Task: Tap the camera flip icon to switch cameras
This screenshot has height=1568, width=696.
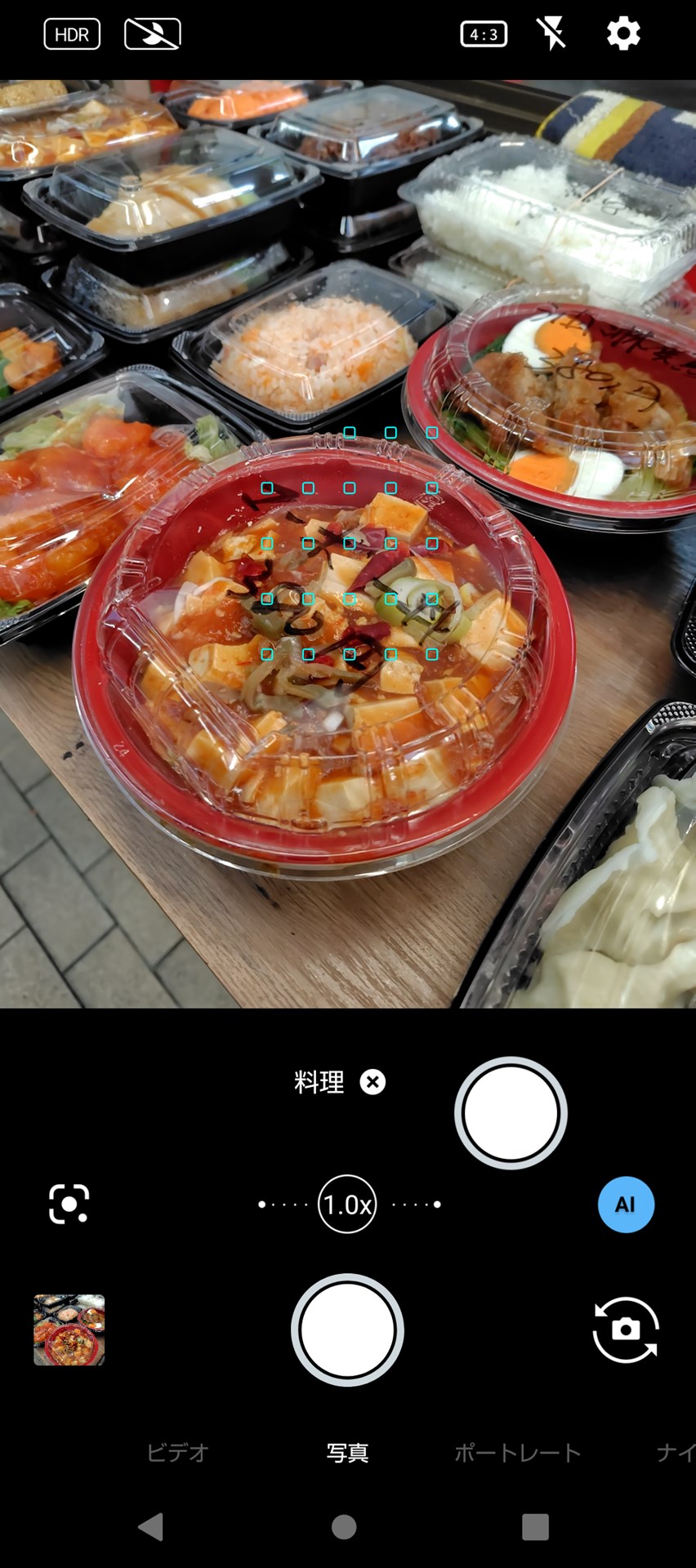Action: (627, 1330)
